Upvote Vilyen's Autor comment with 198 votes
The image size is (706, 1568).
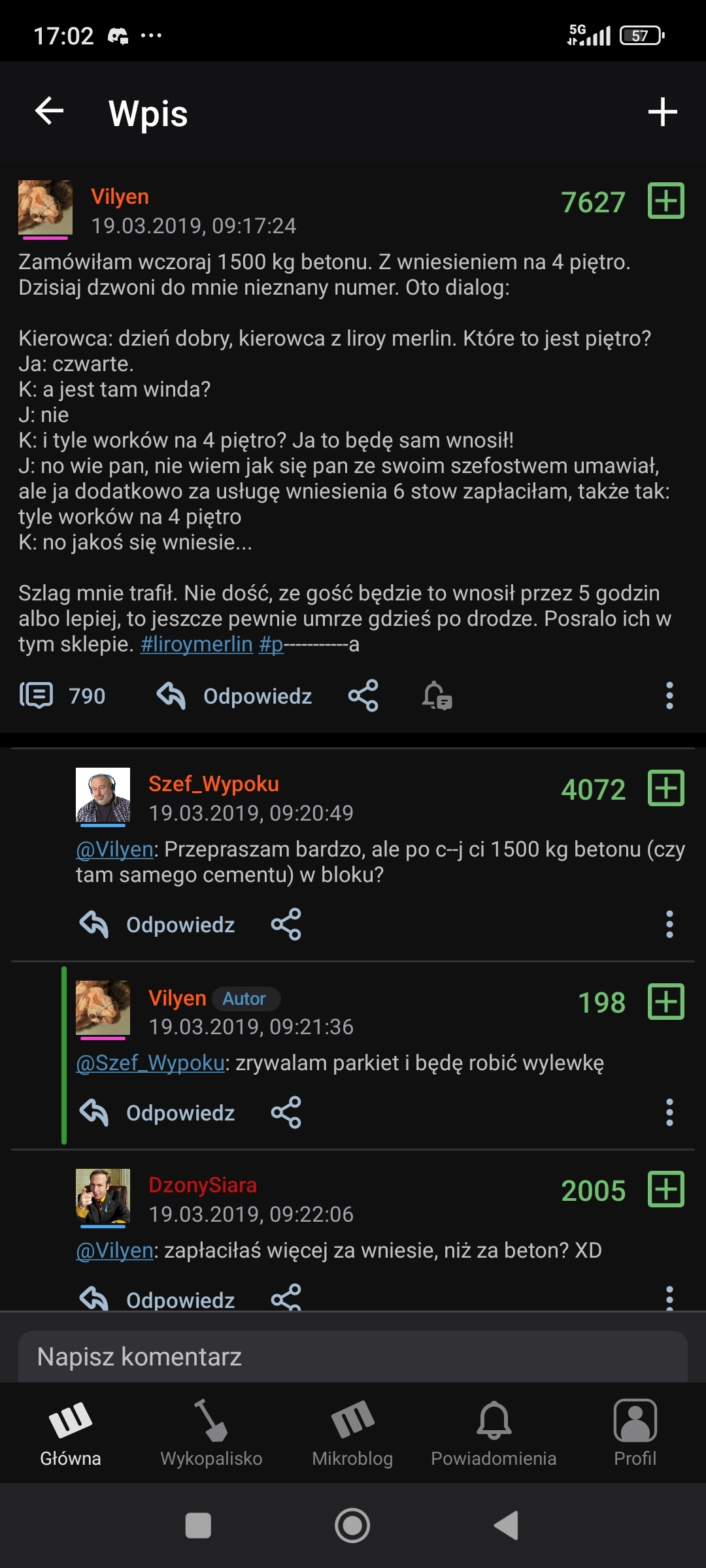tap(665, 1002)
